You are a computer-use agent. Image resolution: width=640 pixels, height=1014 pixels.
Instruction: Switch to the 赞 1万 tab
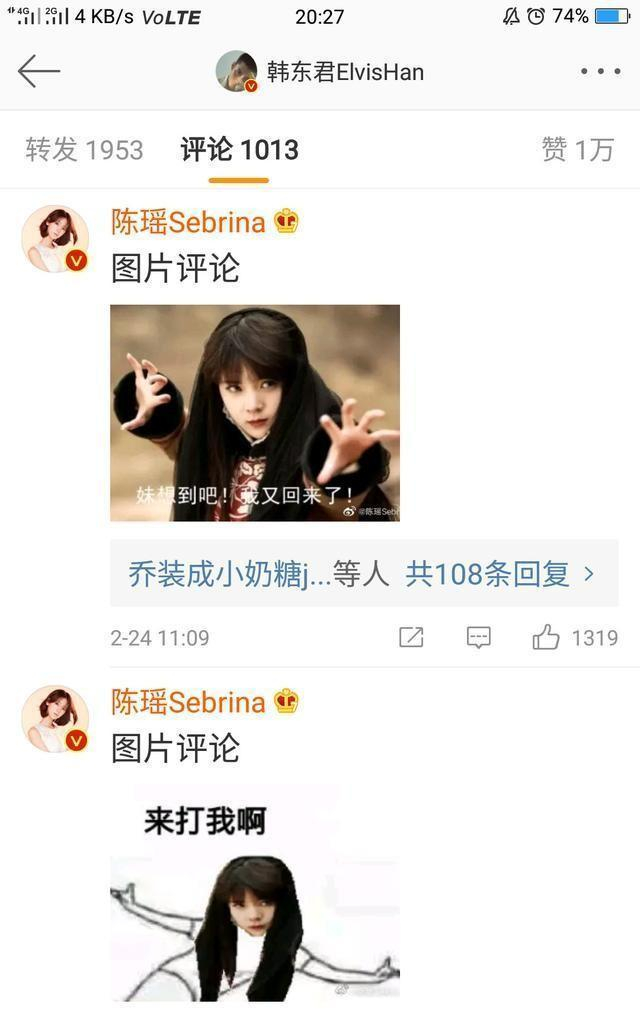point(577,150)
